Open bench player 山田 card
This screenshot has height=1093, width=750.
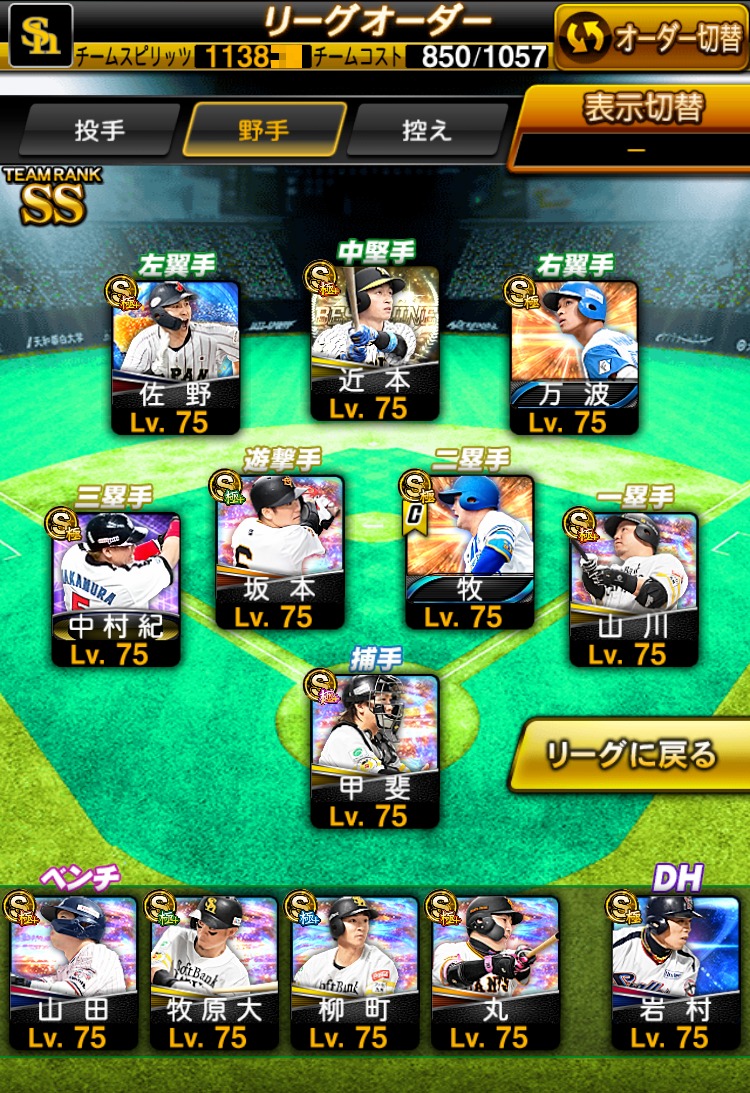tap(73, 972)
